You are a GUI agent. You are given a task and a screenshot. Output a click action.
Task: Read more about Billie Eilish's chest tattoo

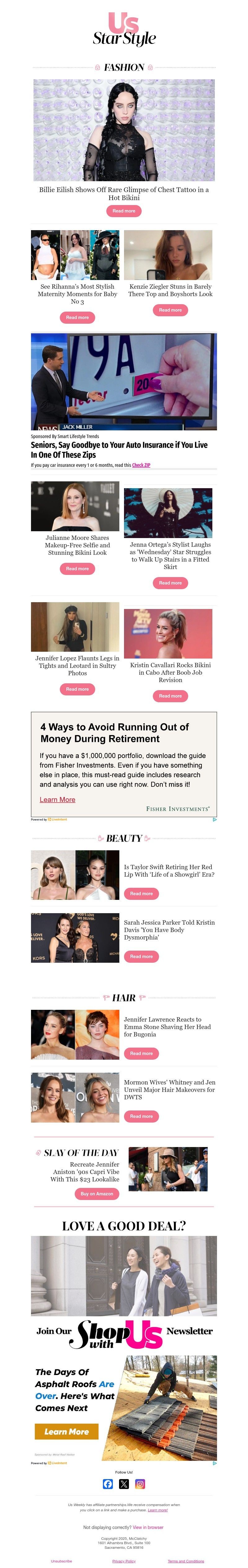[124, 211]
